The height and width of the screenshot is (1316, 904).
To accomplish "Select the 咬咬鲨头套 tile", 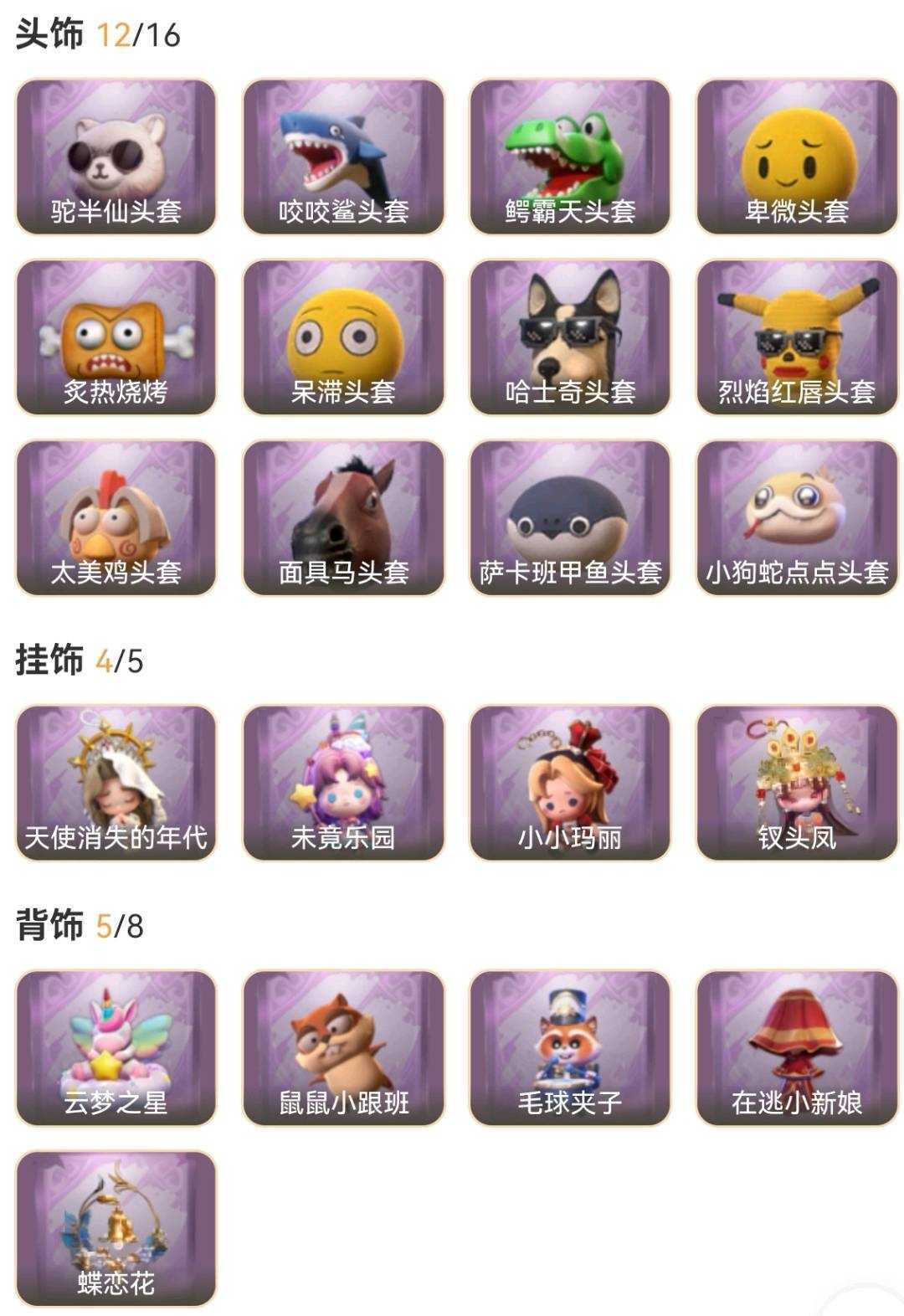I will click(x=343, y=157).
